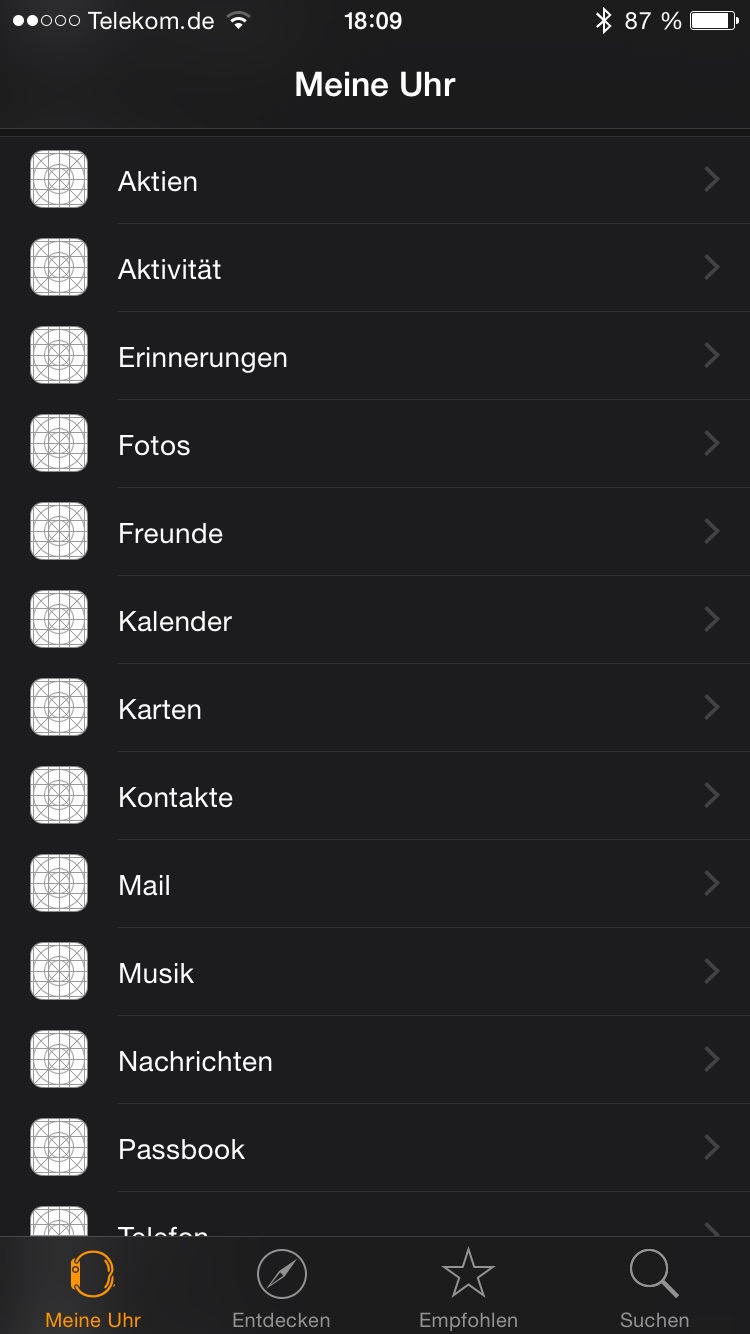The width and height of the screenshot is (750, 1334).
Task: Open Fotos settings
Action: click(x=375, y=444)
